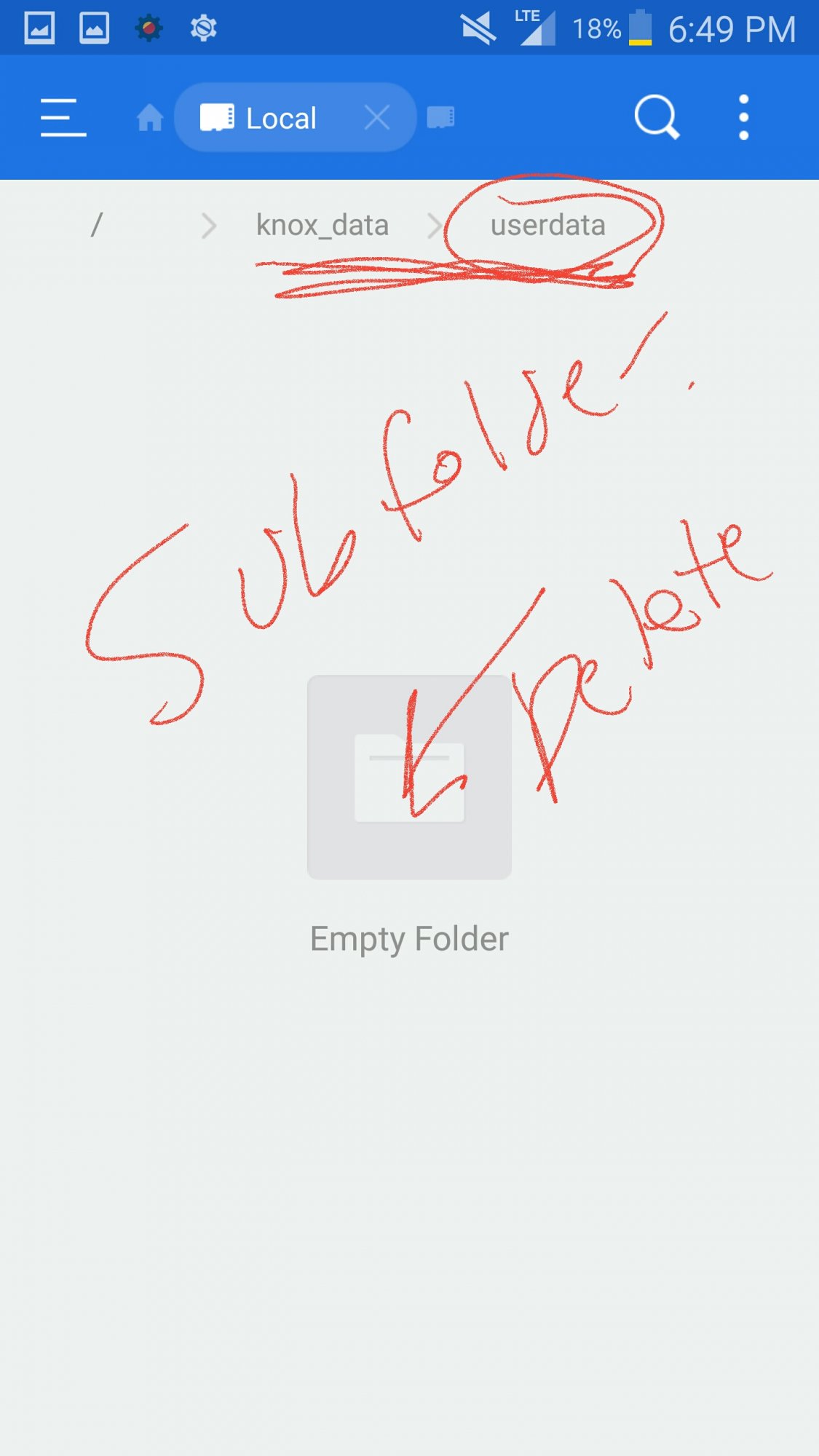Open the search icon
This screenshot has width=819, height=1456.
coord(657,116)
